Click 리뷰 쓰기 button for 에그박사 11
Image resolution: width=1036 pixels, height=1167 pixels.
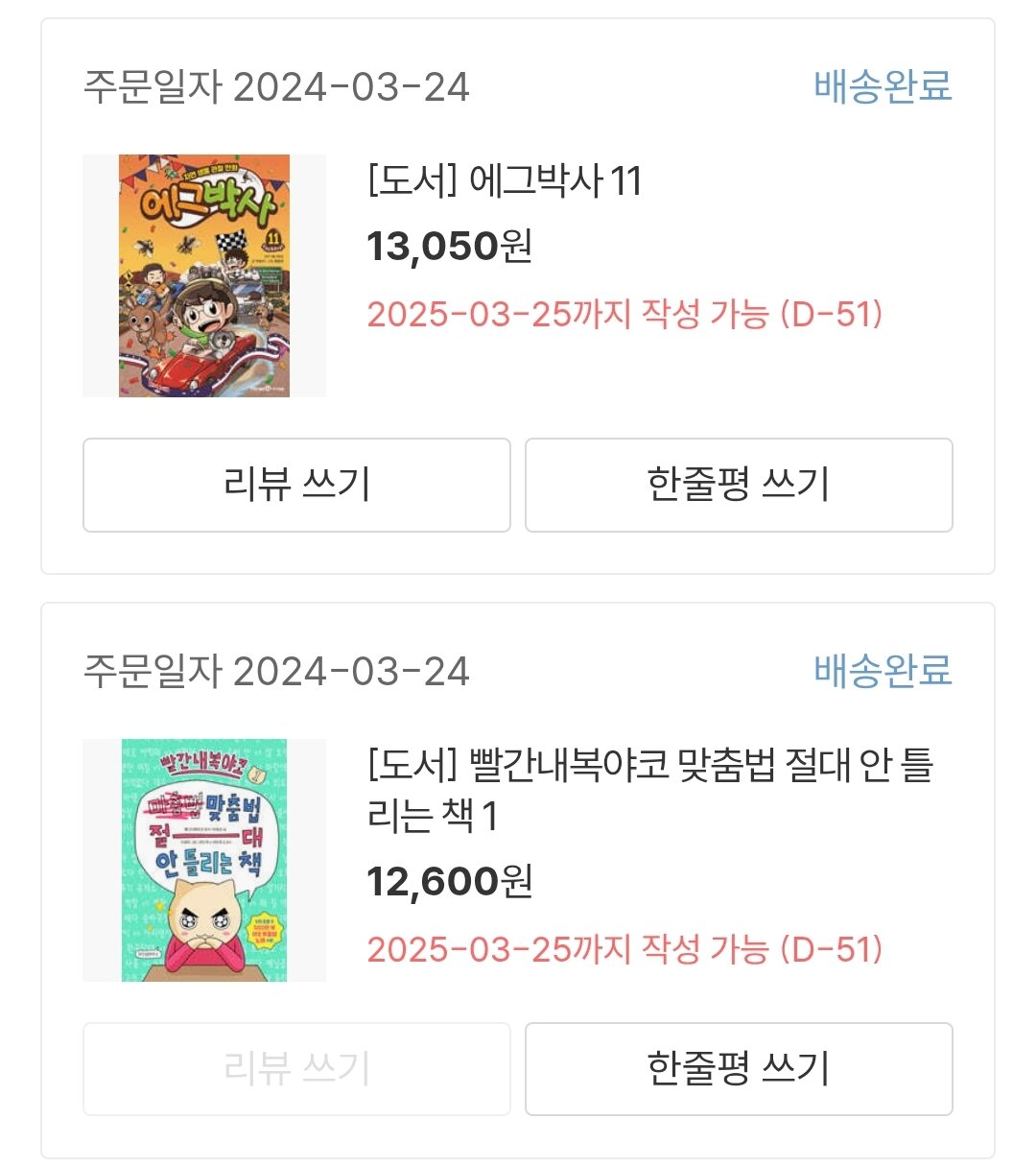[x=295, y=485]
